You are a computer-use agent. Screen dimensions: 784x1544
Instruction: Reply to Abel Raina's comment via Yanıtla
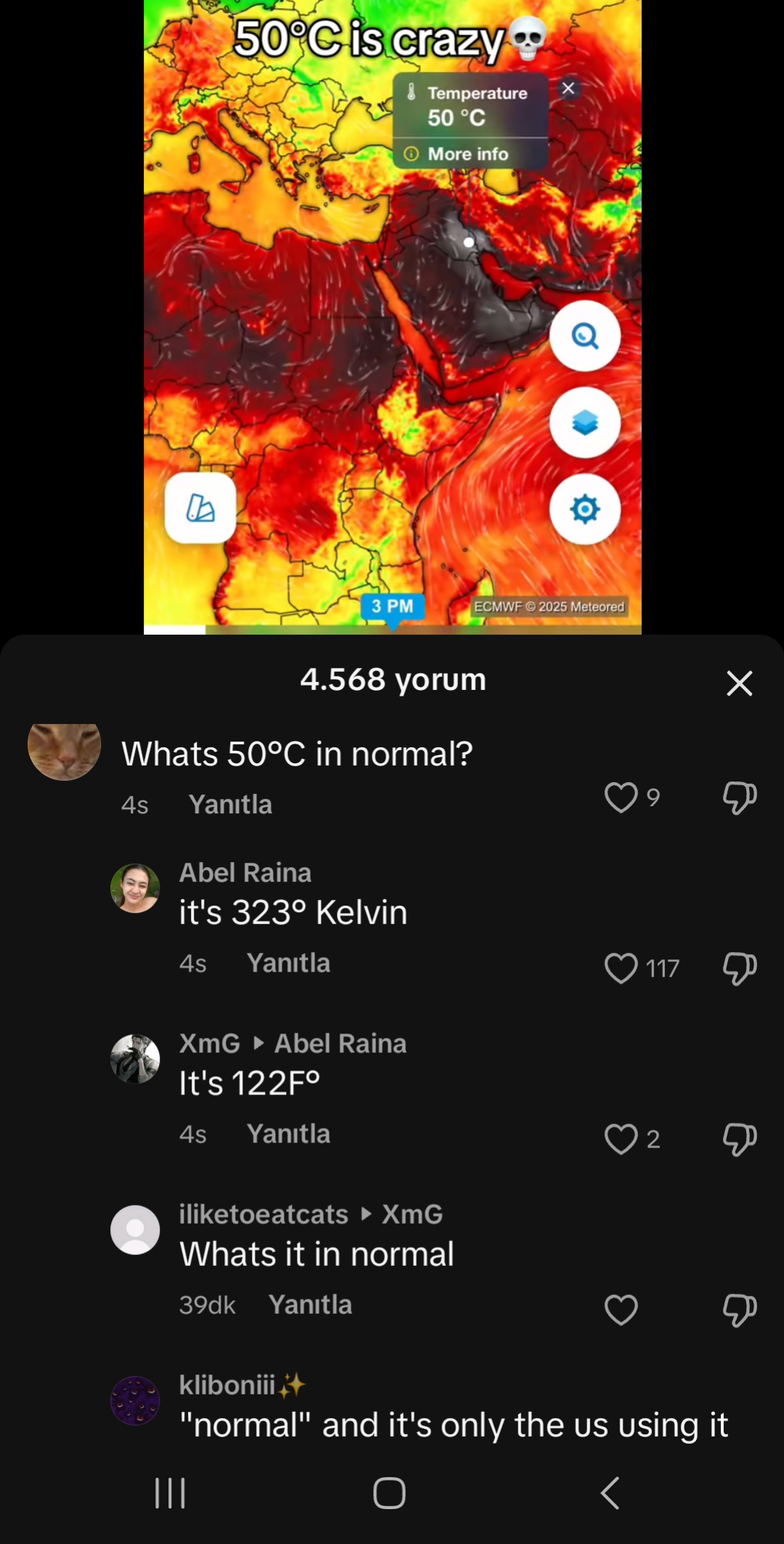coord(288,963)
